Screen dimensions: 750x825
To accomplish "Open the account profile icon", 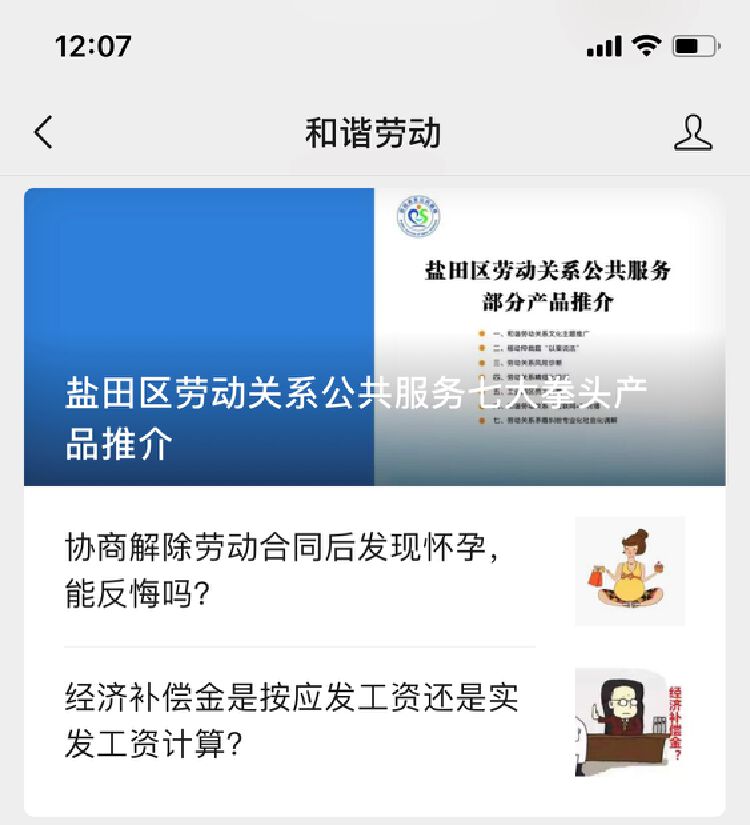I will pos(692,133).
